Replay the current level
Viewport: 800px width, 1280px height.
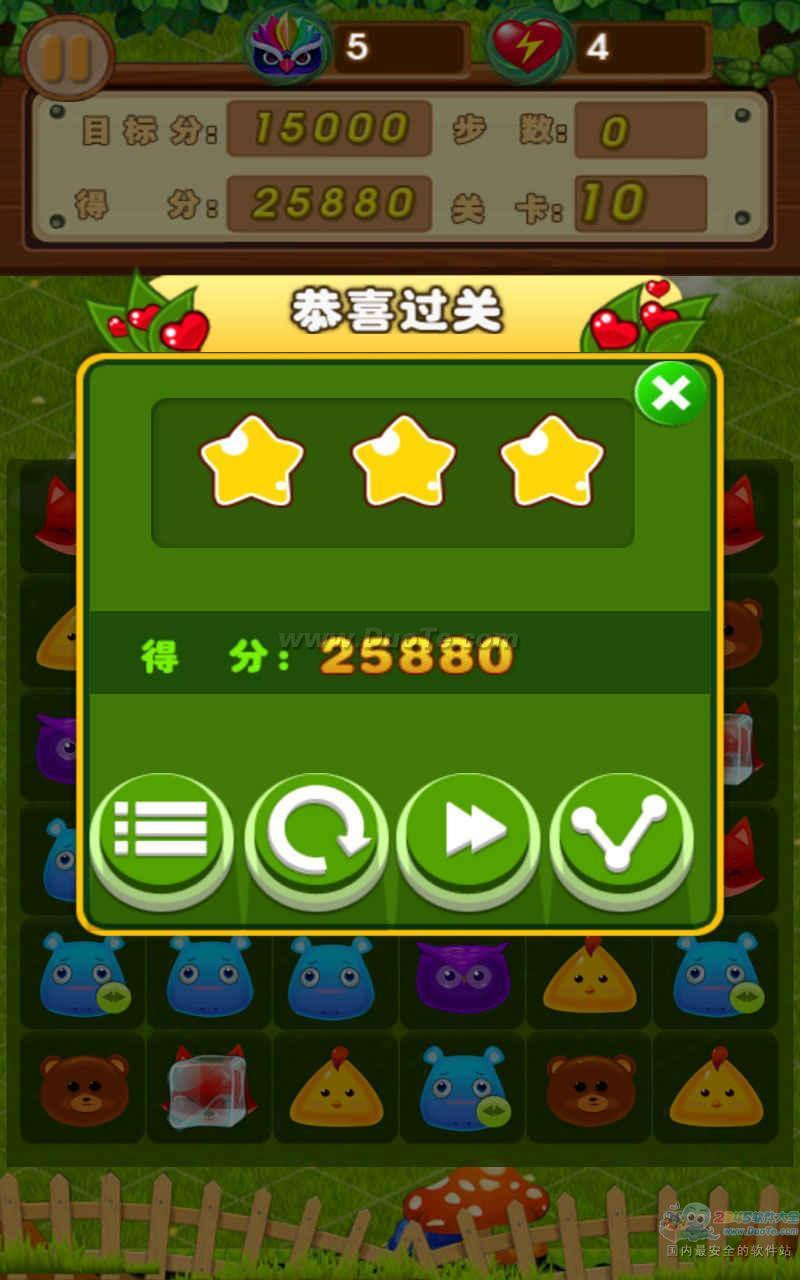coord(316,830)
